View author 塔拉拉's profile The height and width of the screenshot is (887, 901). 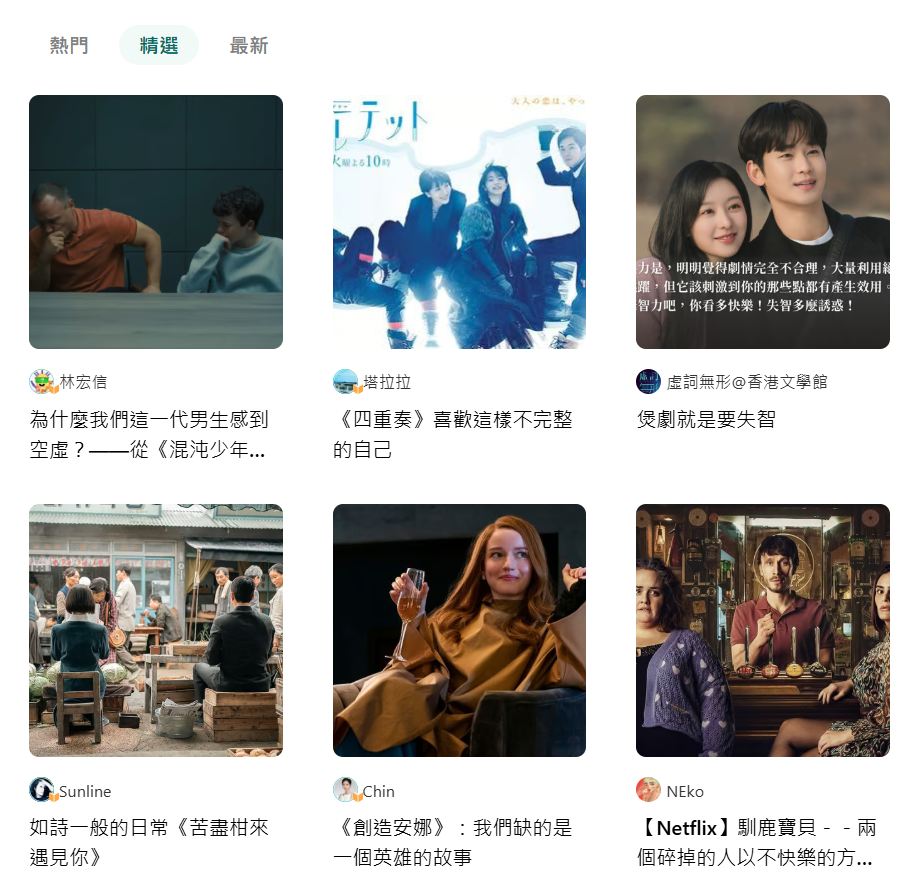point(386,382)
